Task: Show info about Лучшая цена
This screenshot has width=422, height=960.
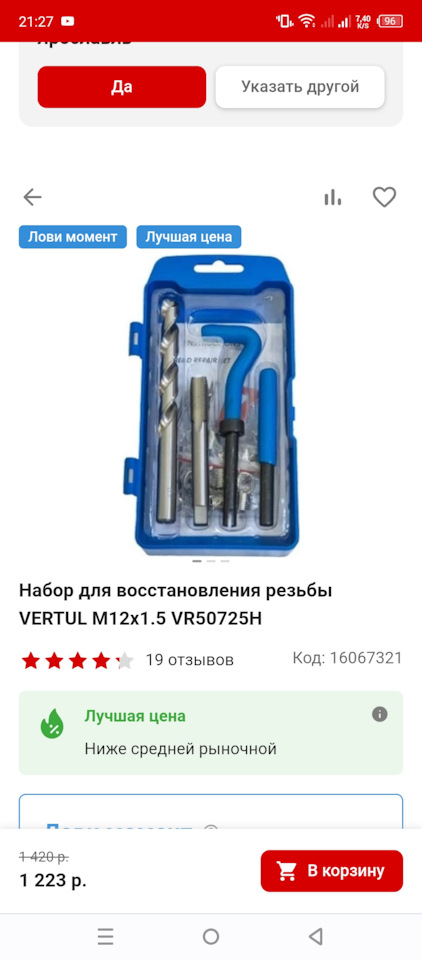Action: (x=380, y=714)
